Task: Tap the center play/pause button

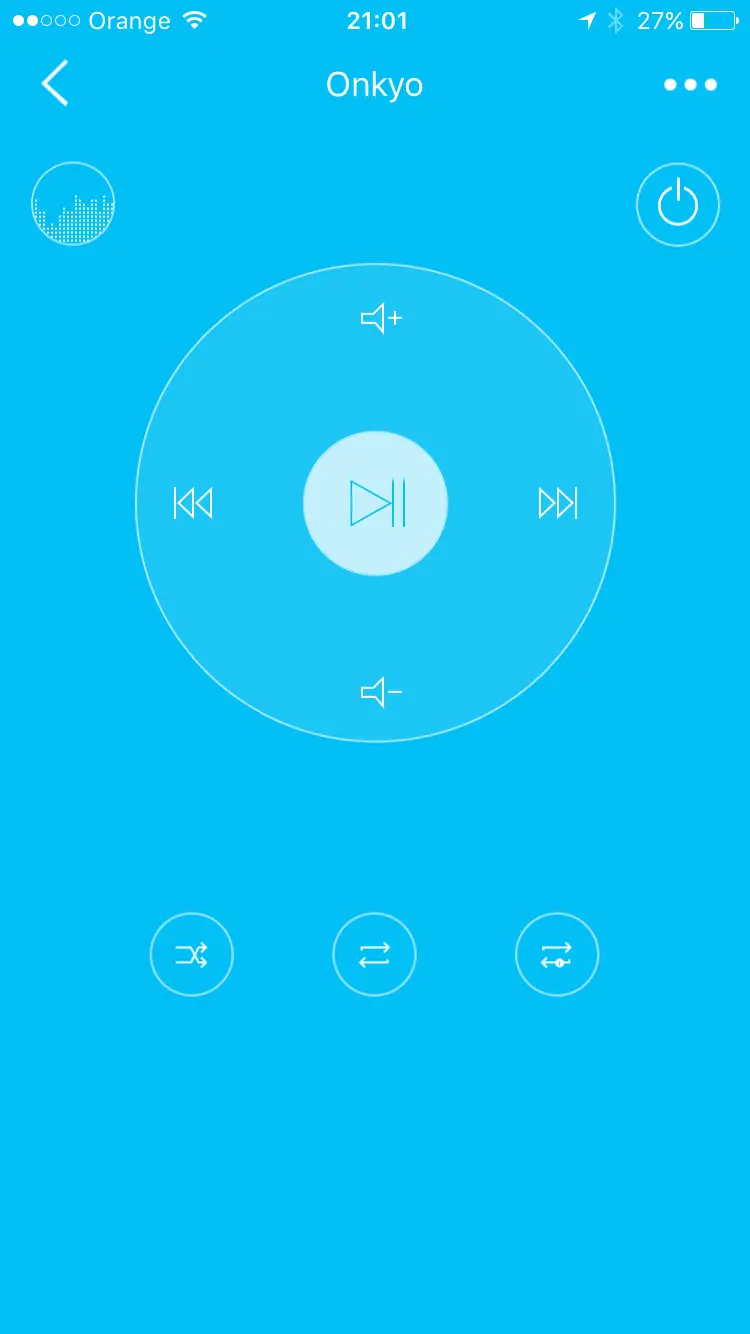Action: (376, 503)
